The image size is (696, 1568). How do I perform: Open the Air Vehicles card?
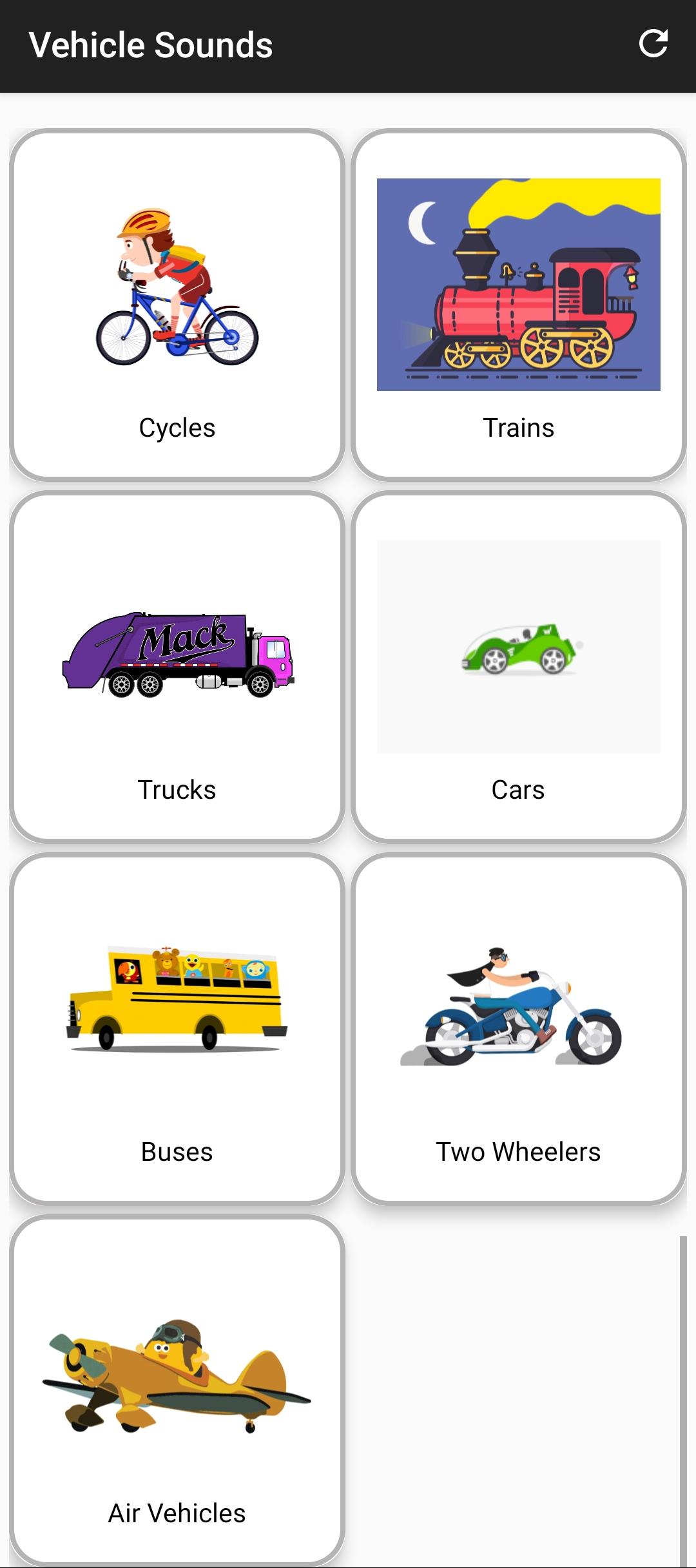click(x=177, y=1391)
